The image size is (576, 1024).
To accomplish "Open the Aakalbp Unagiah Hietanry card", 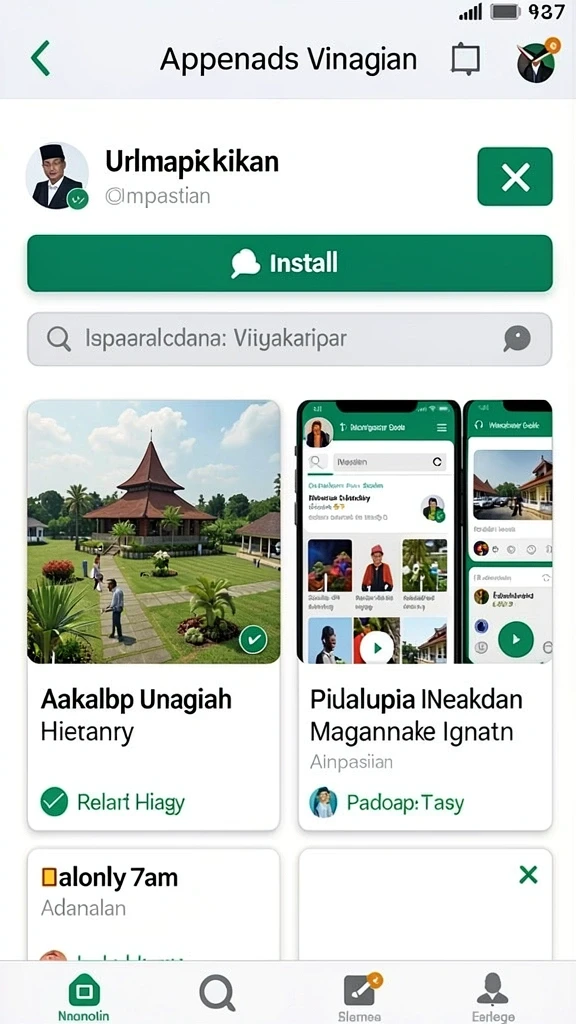I will point(153,615).
